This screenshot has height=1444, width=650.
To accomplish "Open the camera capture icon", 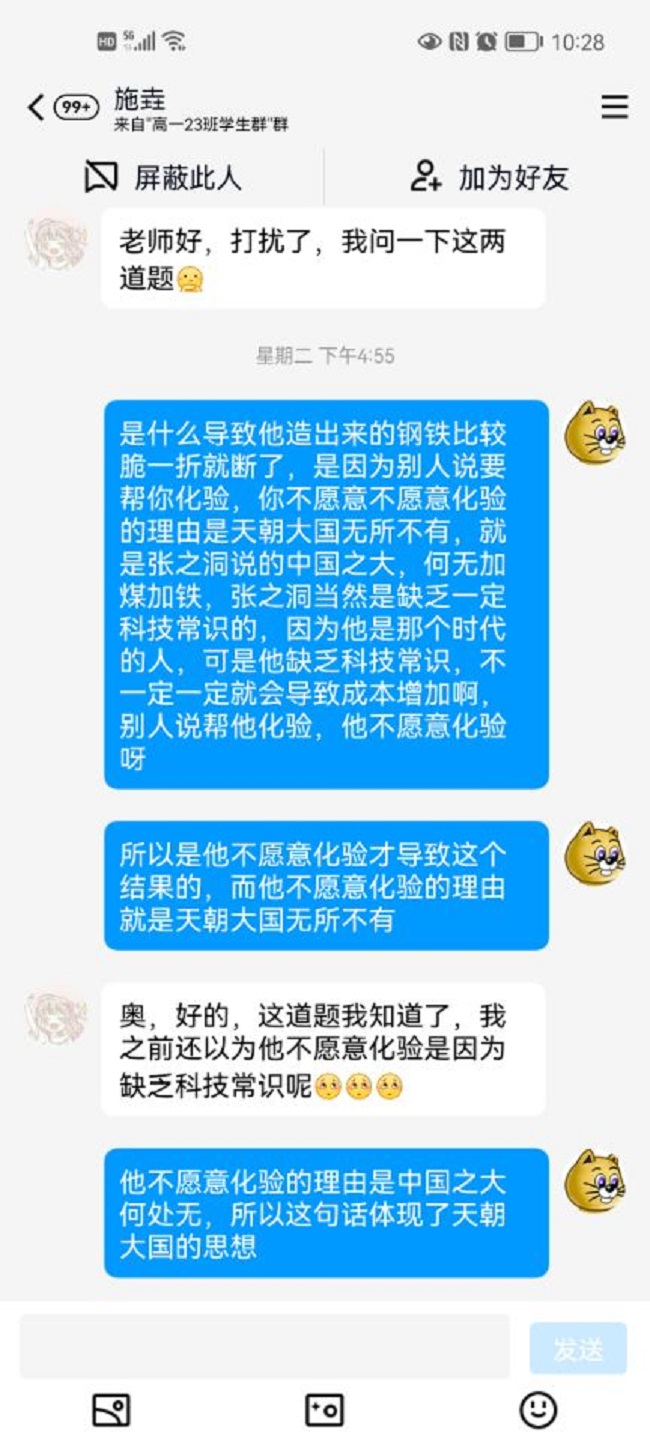I will click(x=324, y=1410).
